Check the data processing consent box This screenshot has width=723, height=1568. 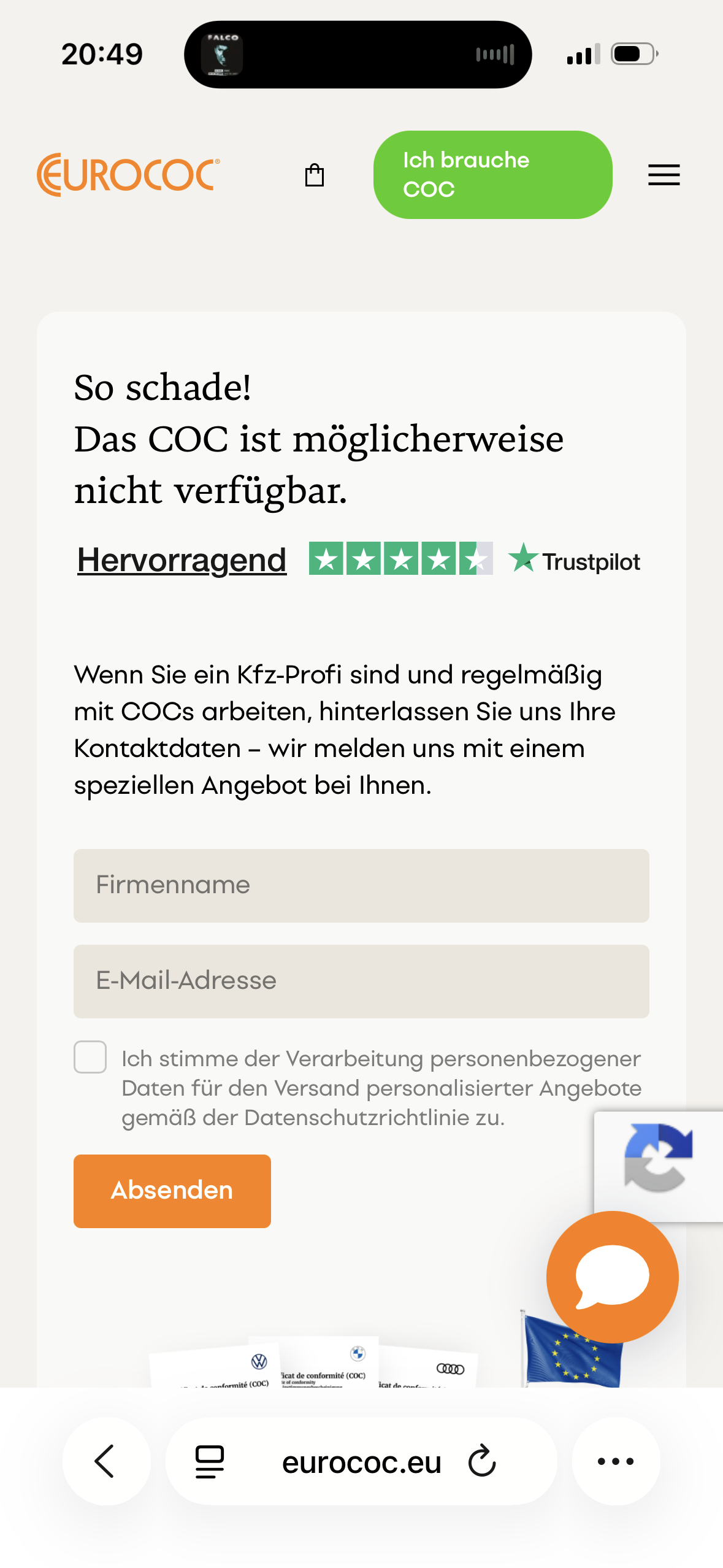coord(90,1057)
